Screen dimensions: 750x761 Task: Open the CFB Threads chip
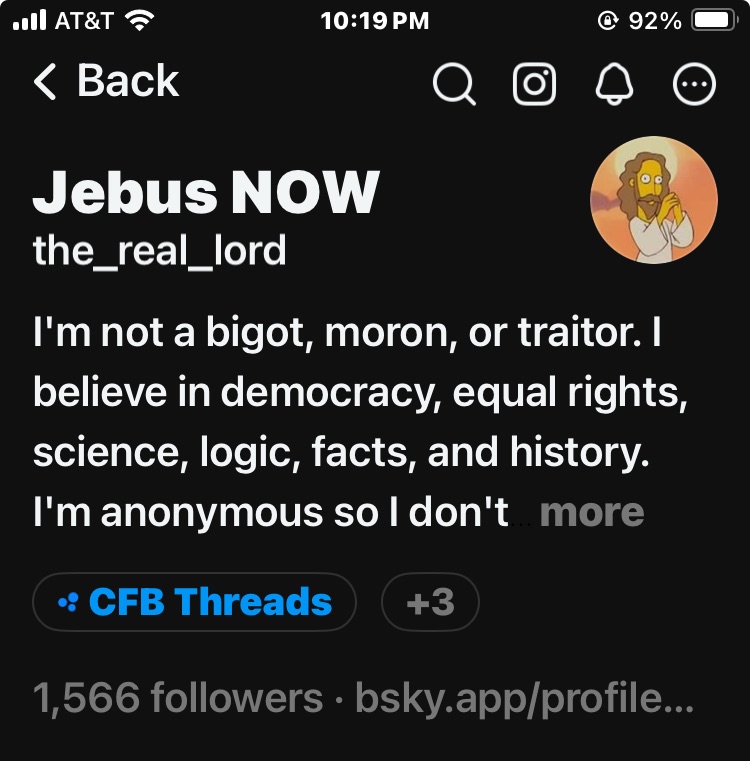coord(194,602)
